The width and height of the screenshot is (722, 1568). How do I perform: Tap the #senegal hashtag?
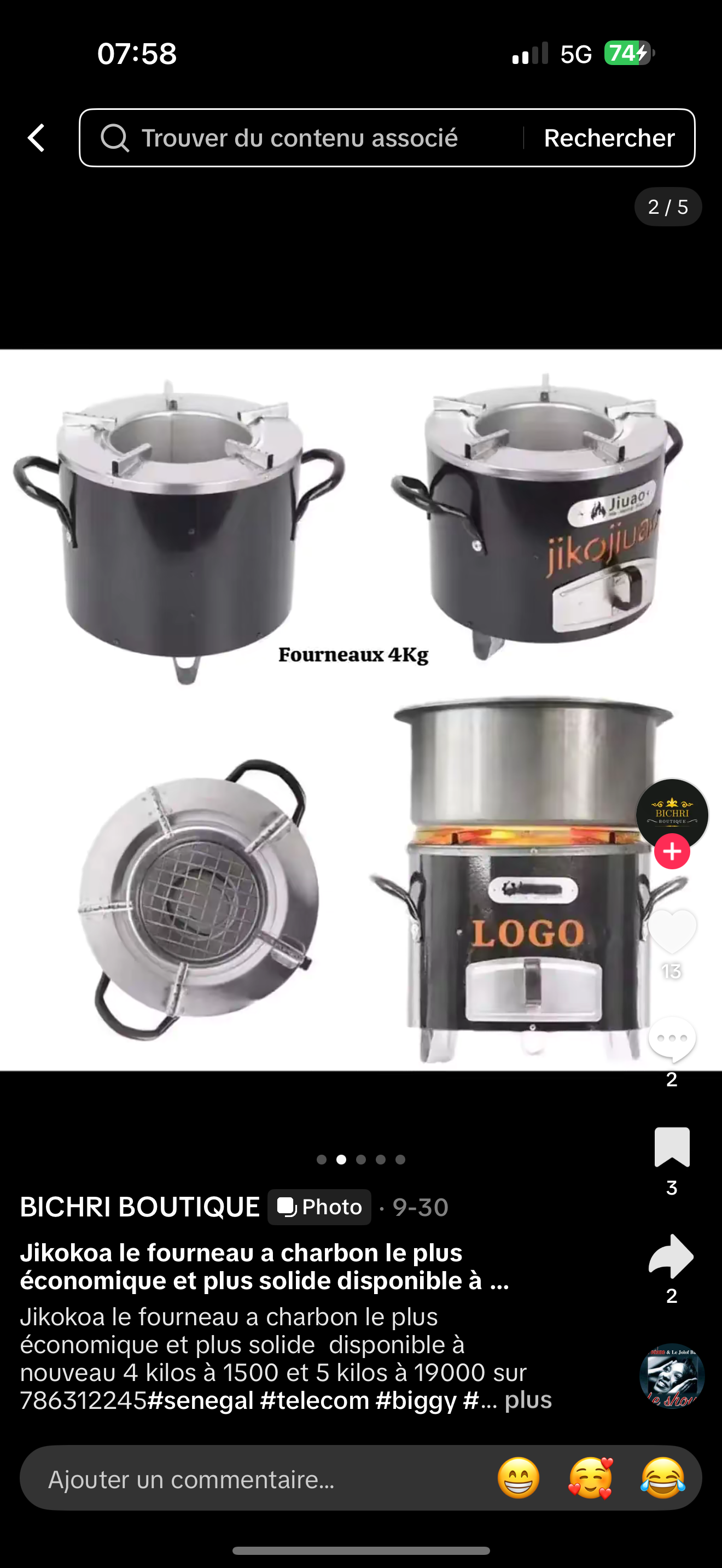pos(200,1400)
